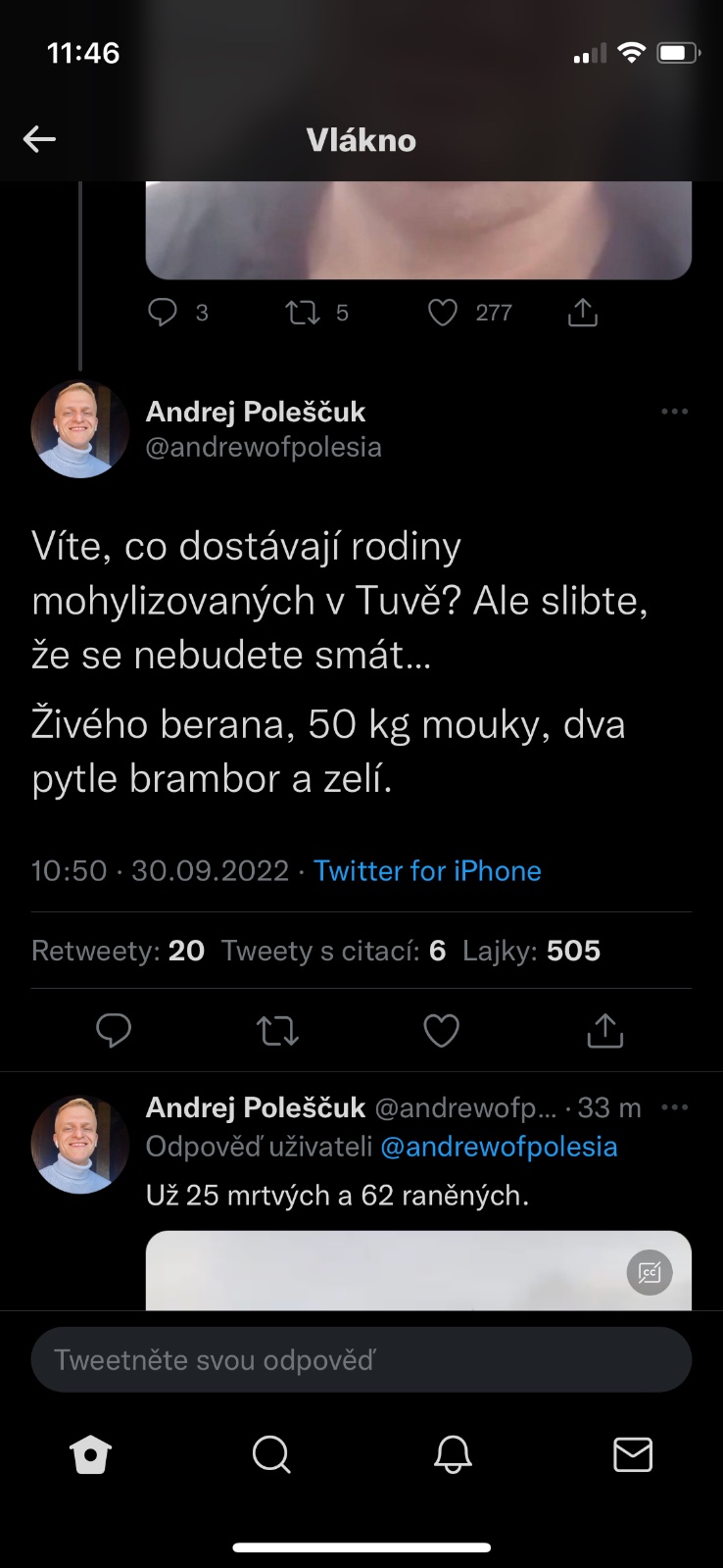The height and width of the screenshot is (1568, 723).
Task: Like the tweet with 277 likes
Action: coord(443,313)
